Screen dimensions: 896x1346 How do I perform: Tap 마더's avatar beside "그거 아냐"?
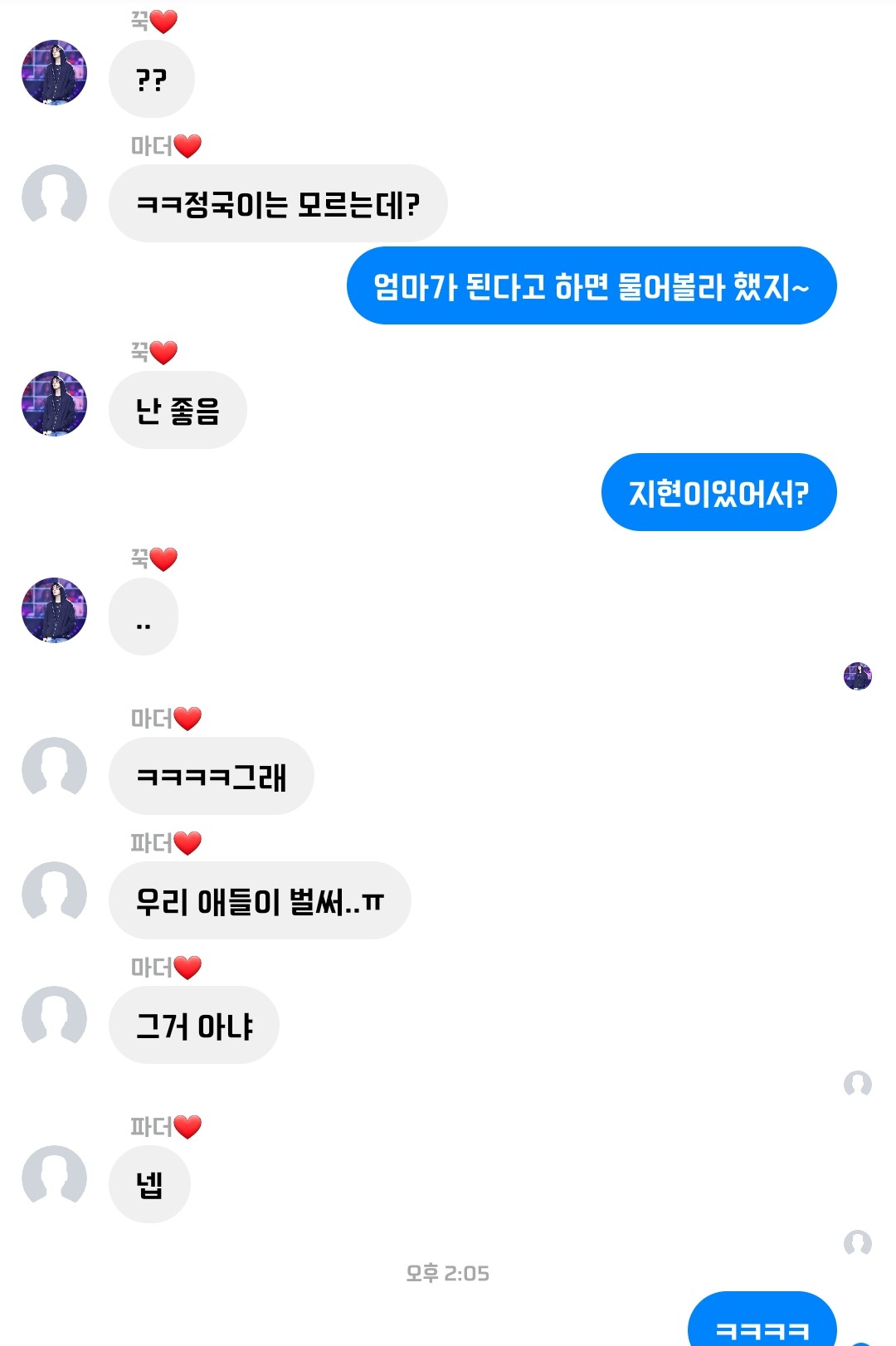(54, 1018)
